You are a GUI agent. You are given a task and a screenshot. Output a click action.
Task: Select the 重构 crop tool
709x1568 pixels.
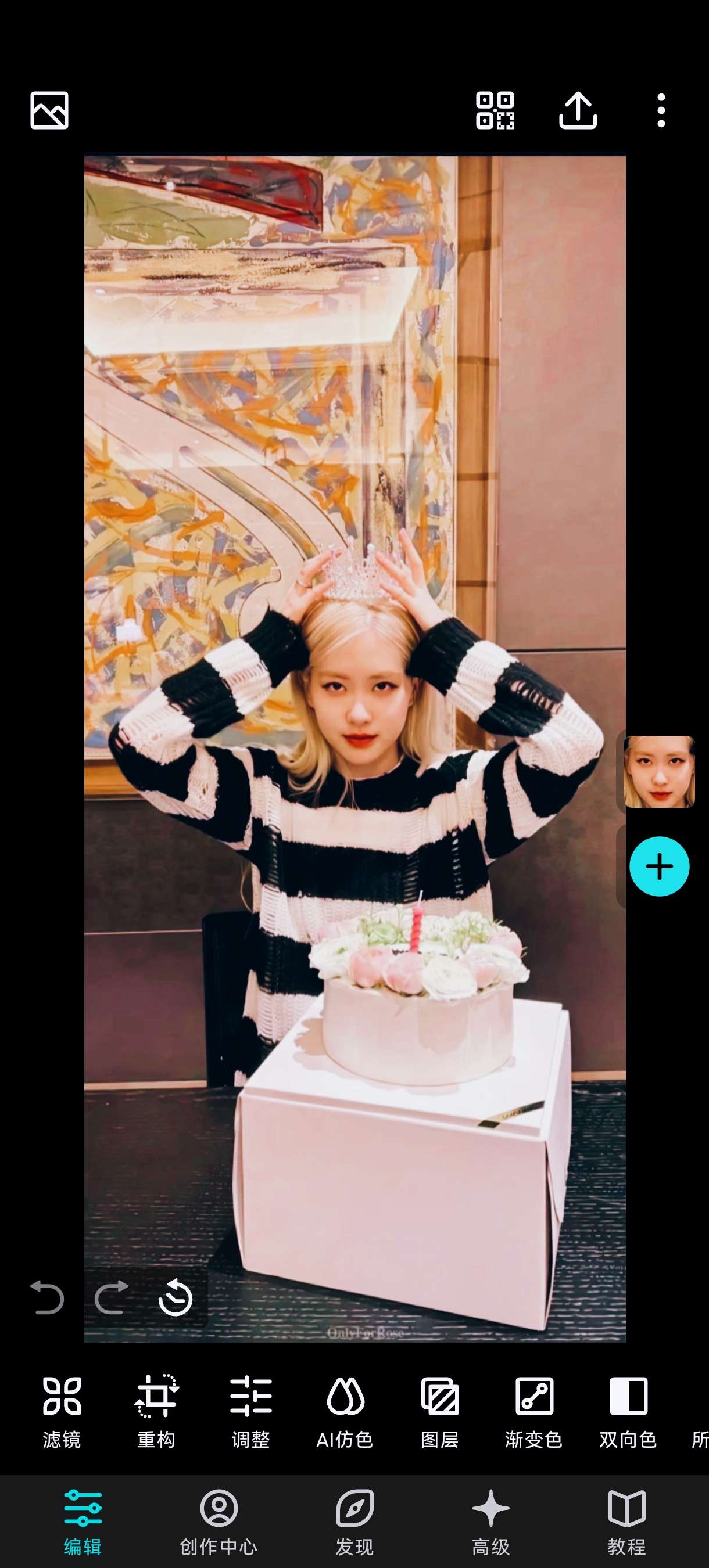(x=156, y=1412)
